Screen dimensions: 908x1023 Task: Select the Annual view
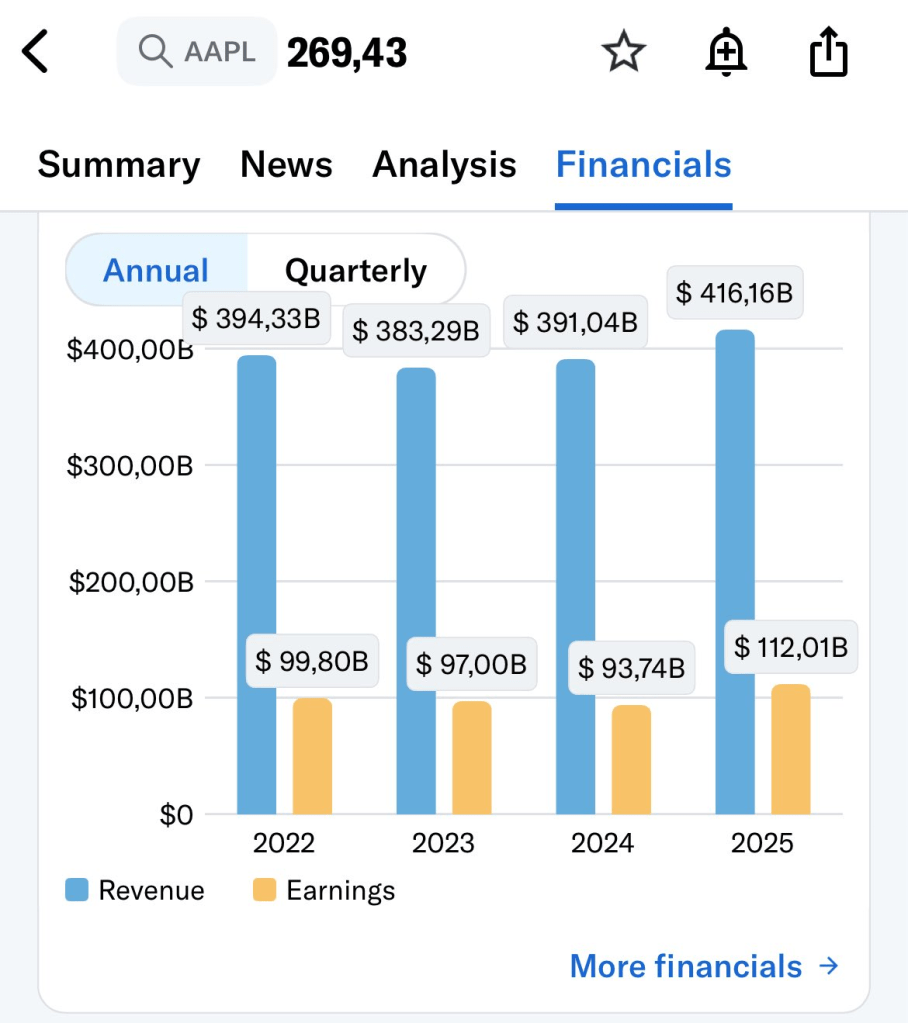click(156, 270)
